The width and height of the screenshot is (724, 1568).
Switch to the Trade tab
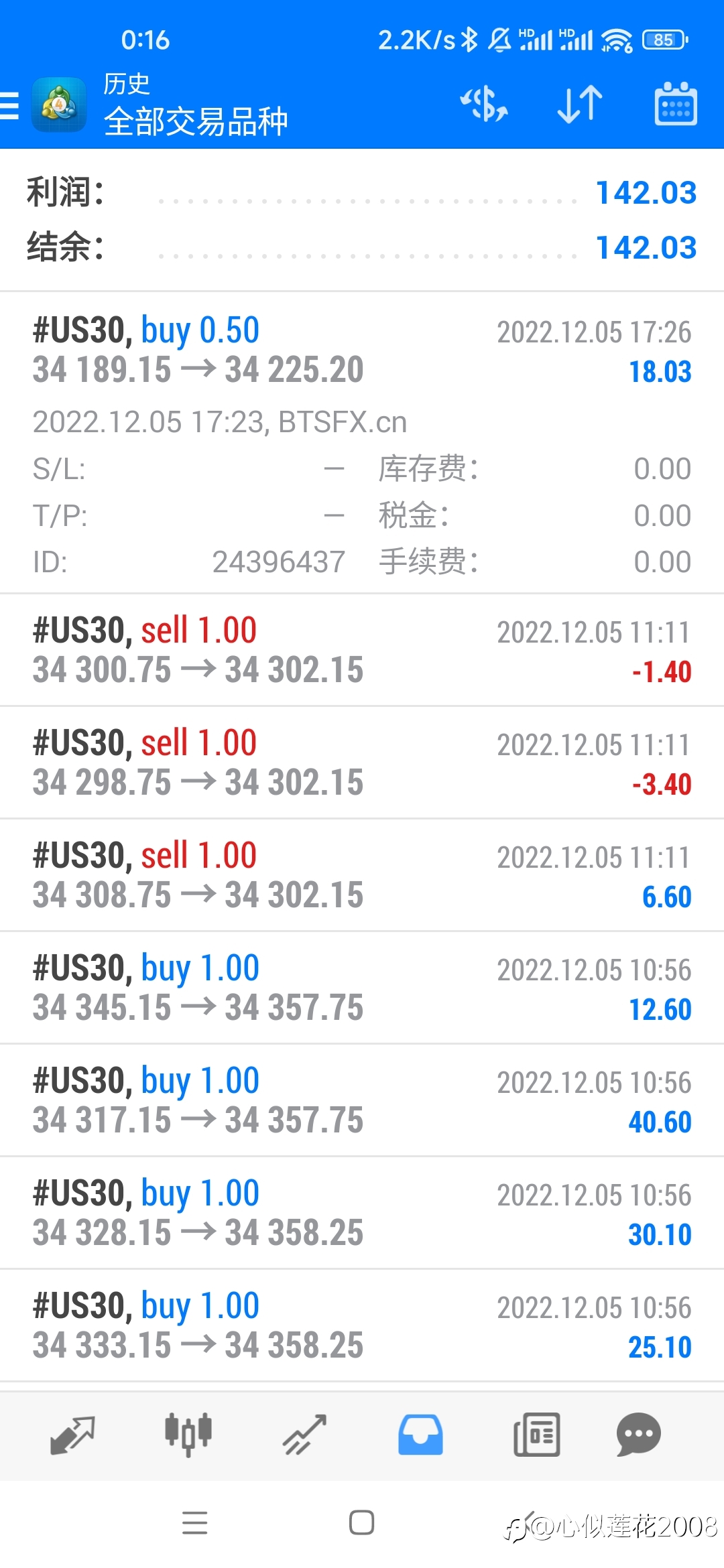(x=304, y=1435)
